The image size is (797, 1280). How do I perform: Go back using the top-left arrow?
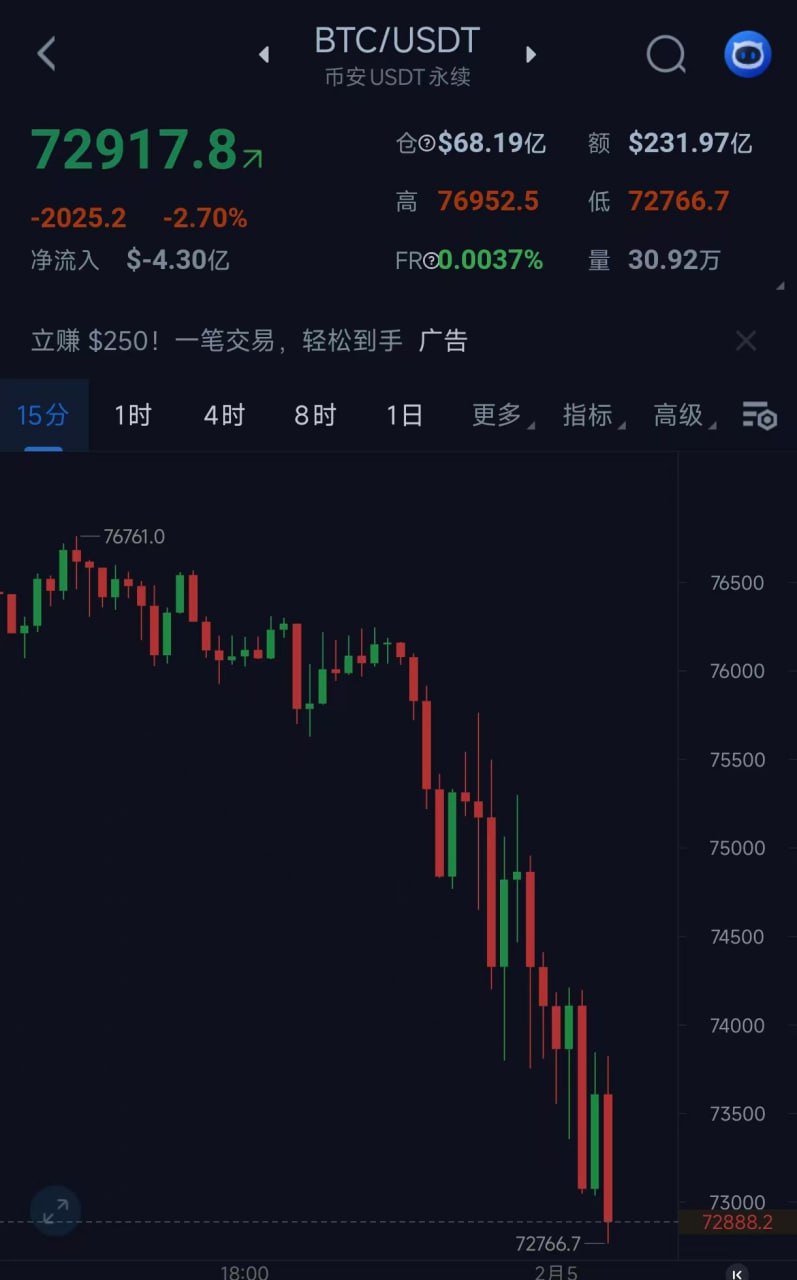tap(46, 54)
